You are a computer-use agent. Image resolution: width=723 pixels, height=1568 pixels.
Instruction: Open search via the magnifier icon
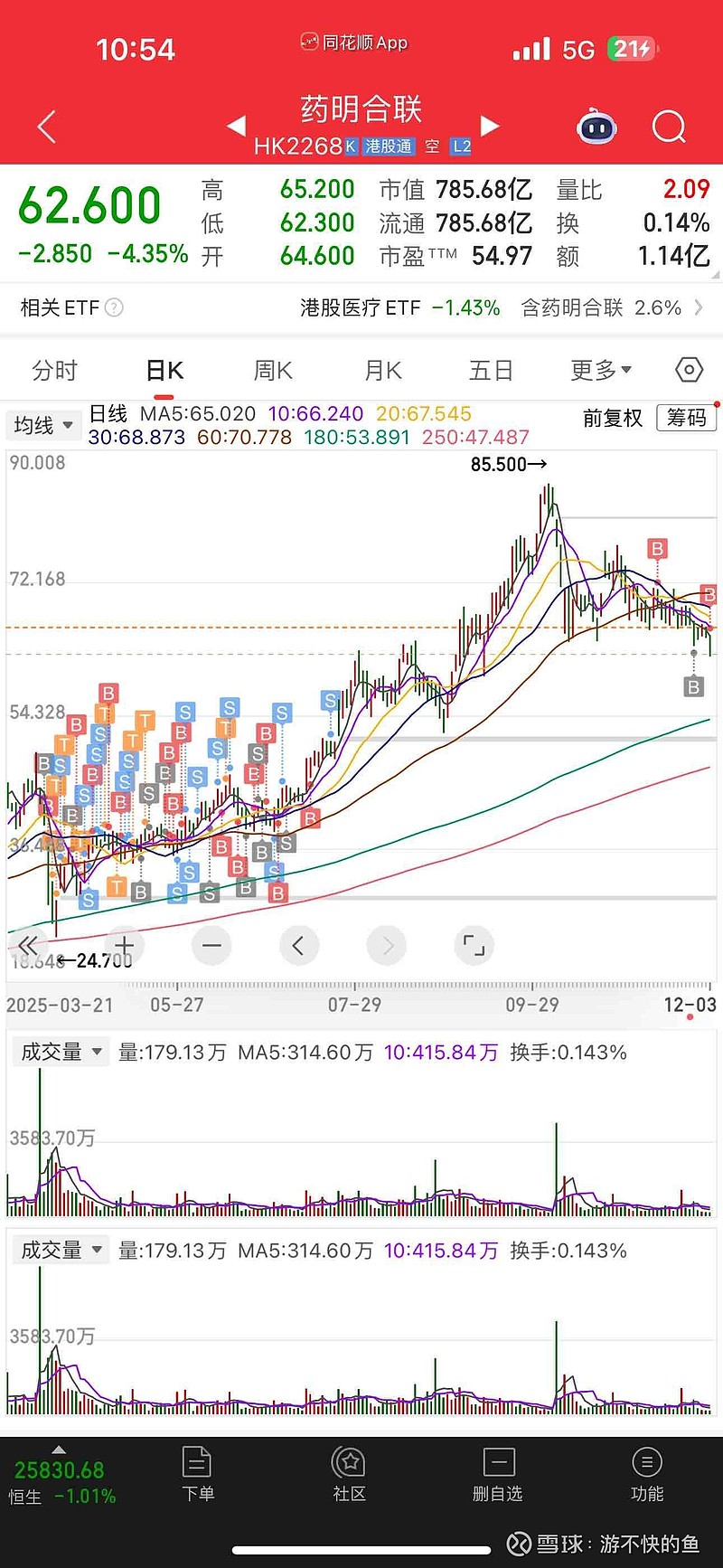669,127
